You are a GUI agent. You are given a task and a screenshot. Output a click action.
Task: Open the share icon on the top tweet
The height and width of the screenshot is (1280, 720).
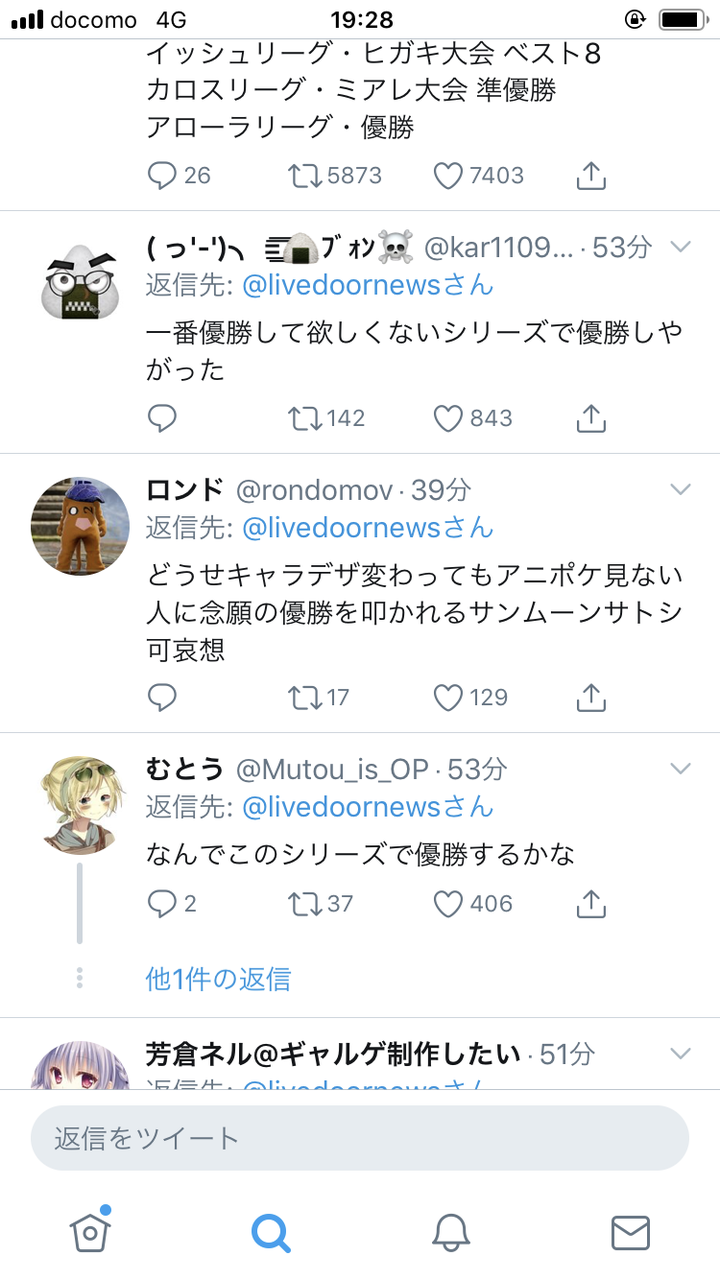click(x=590, y=175)
